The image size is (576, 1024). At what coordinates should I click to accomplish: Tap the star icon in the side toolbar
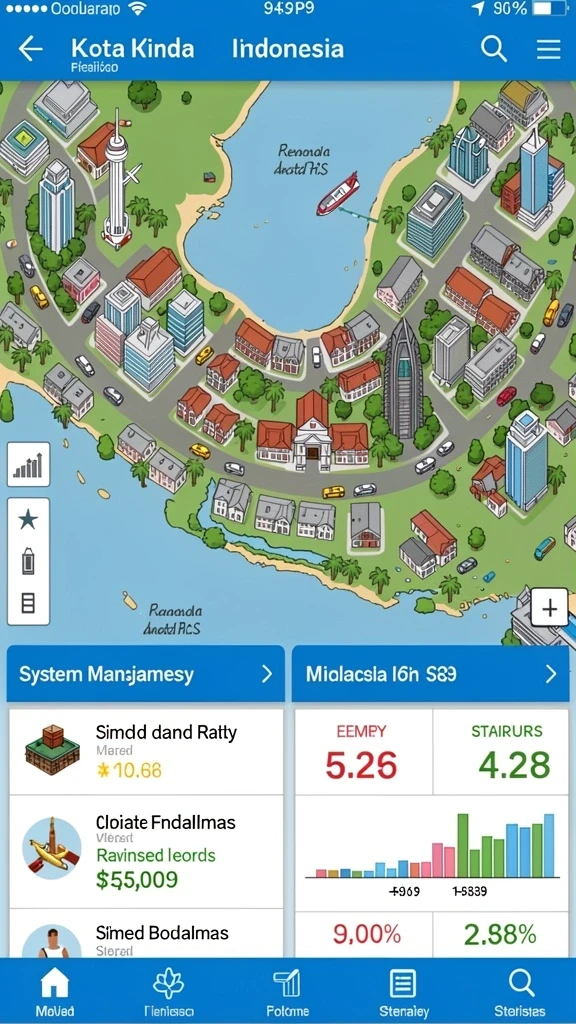(x=28, y=520)
